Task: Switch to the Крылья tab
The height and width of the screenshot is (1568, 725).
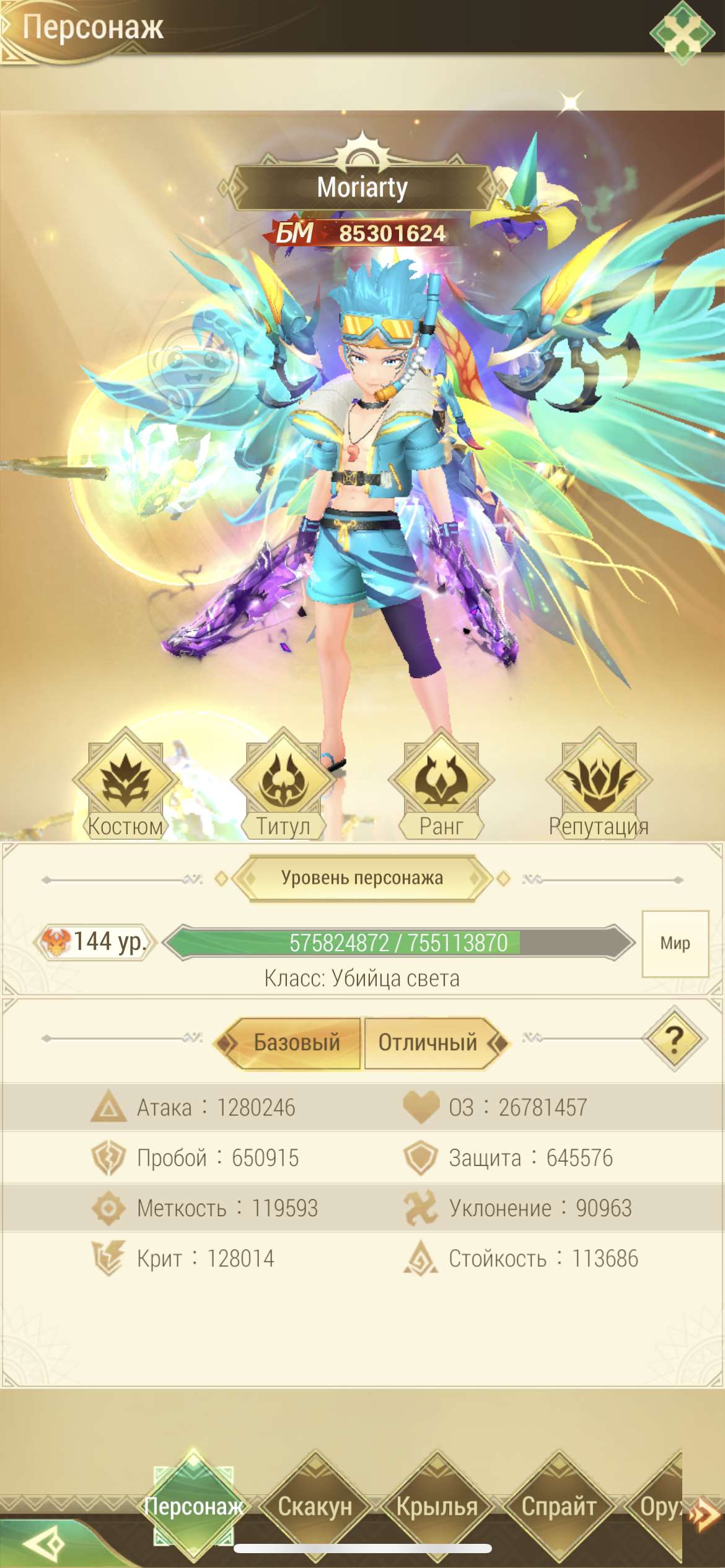Action: tap(437, 1506)
